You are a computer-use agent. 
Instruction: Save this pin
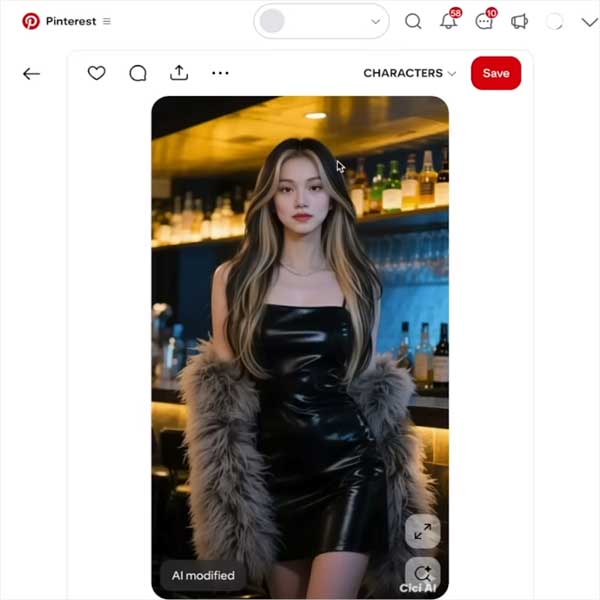(495, 73)
